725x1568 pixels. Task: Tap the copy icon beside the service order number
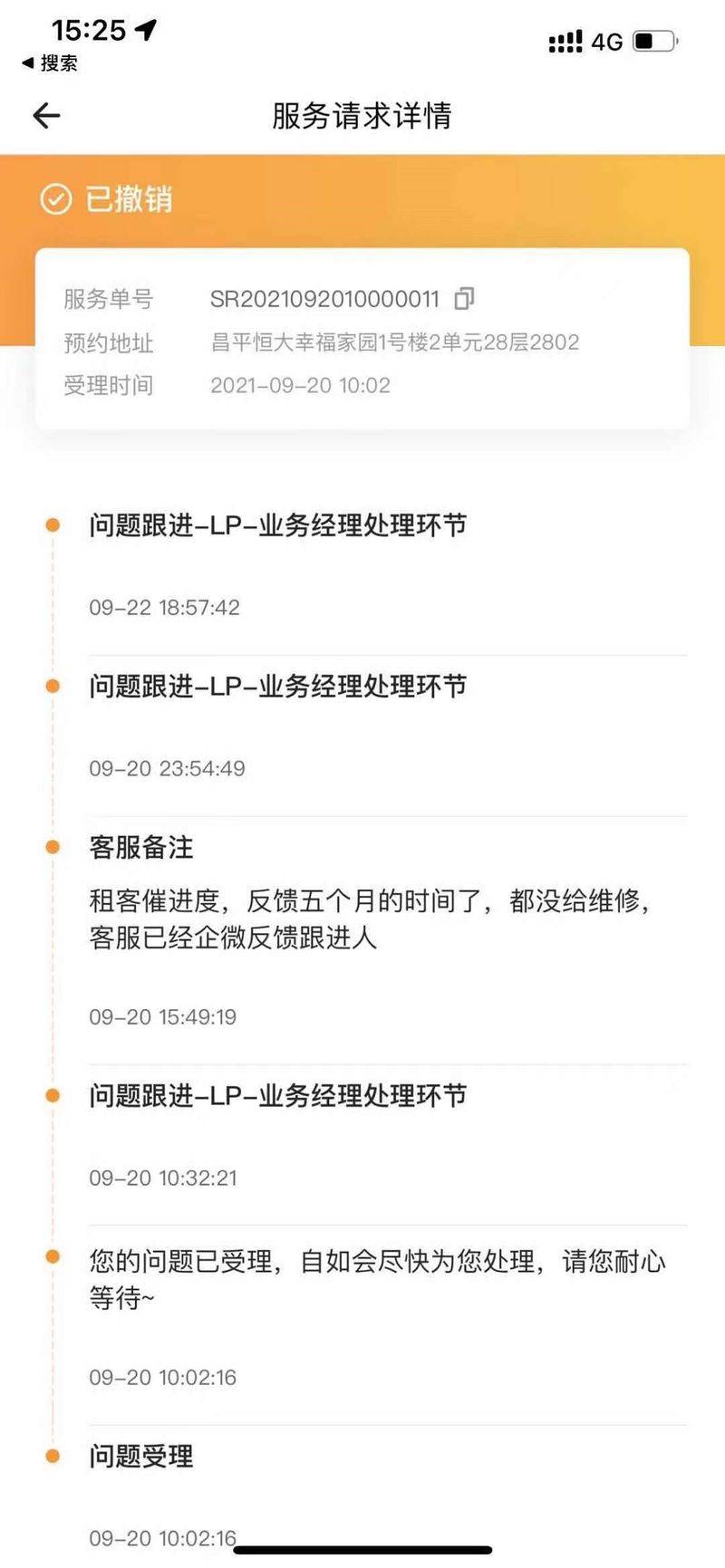click(465, 299)
